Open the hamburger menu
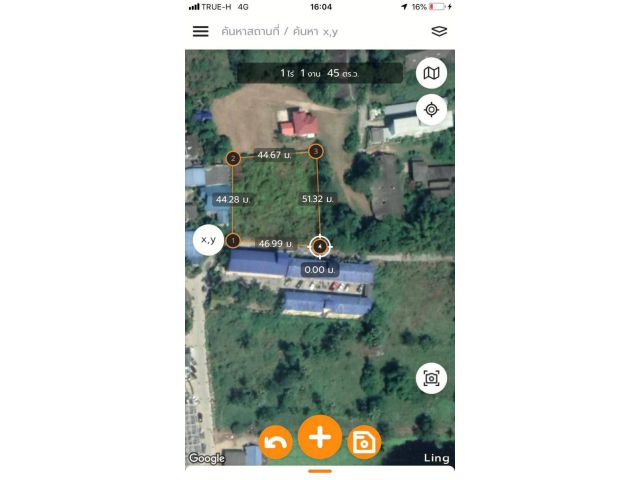Viewport: 640px width, 480px height. click(x=201, y=31)
